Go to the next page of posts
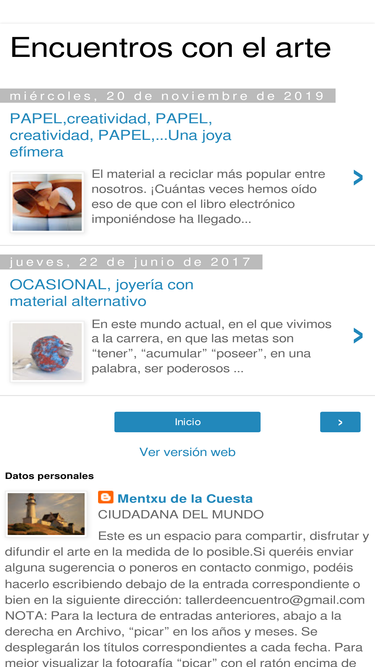Image resolution: width=375 pixels, height=667 pixels. [340, 422]
